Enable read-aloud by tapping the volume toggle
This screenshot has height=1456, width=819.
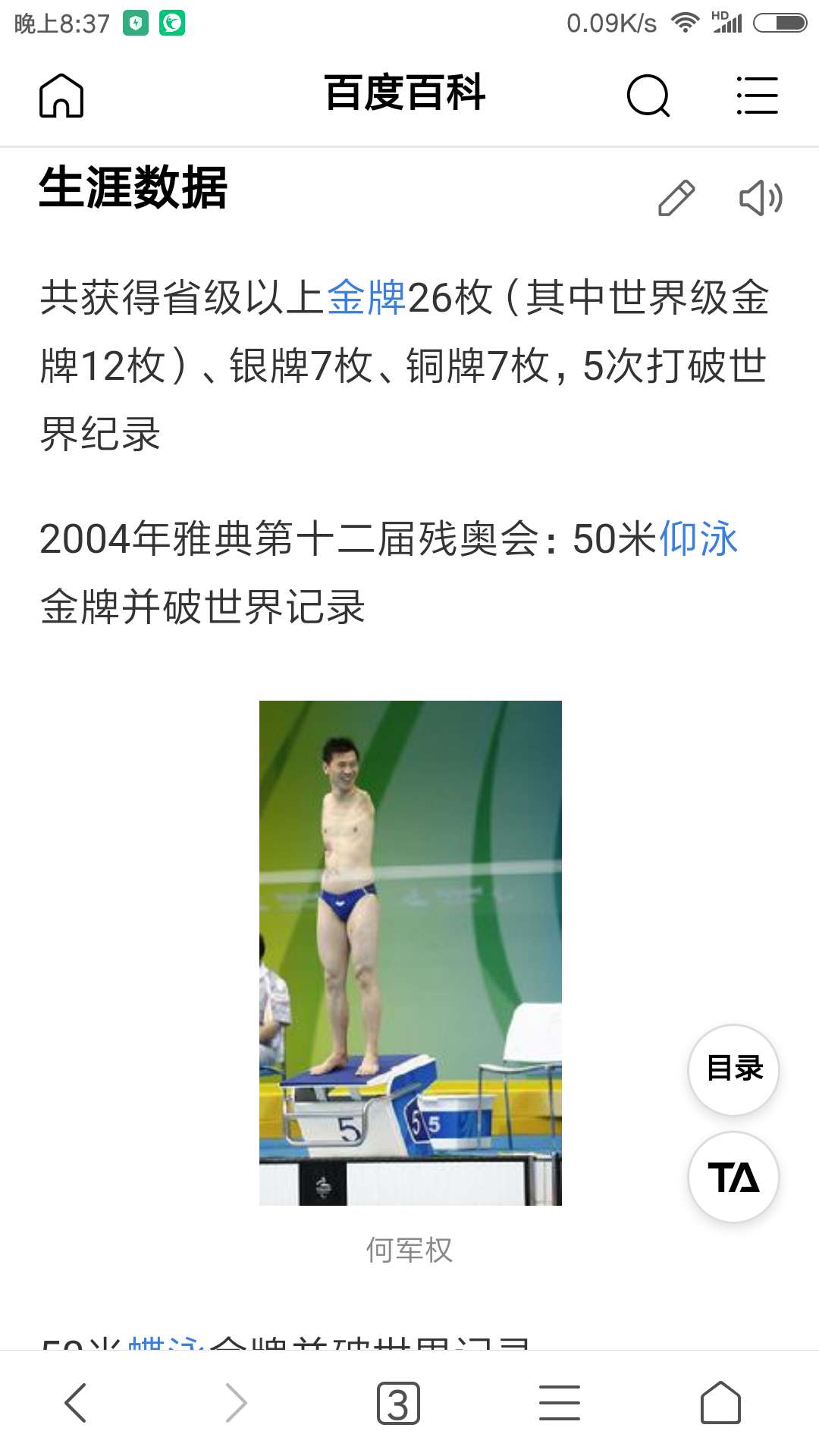point(761,198)
